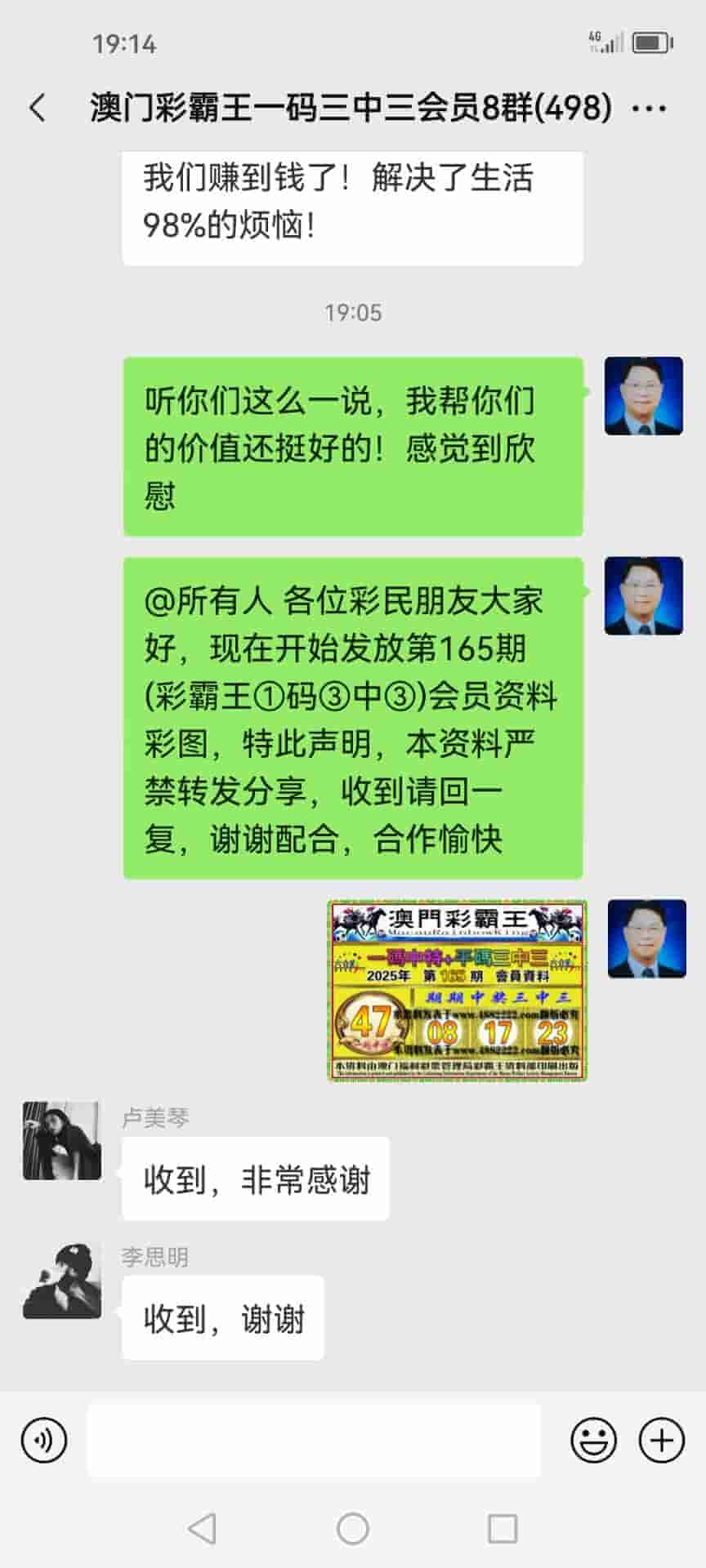The width and height of the screenshot is (706, 1568).
Task: Open the emoji picker
Action: (593, 1440)
